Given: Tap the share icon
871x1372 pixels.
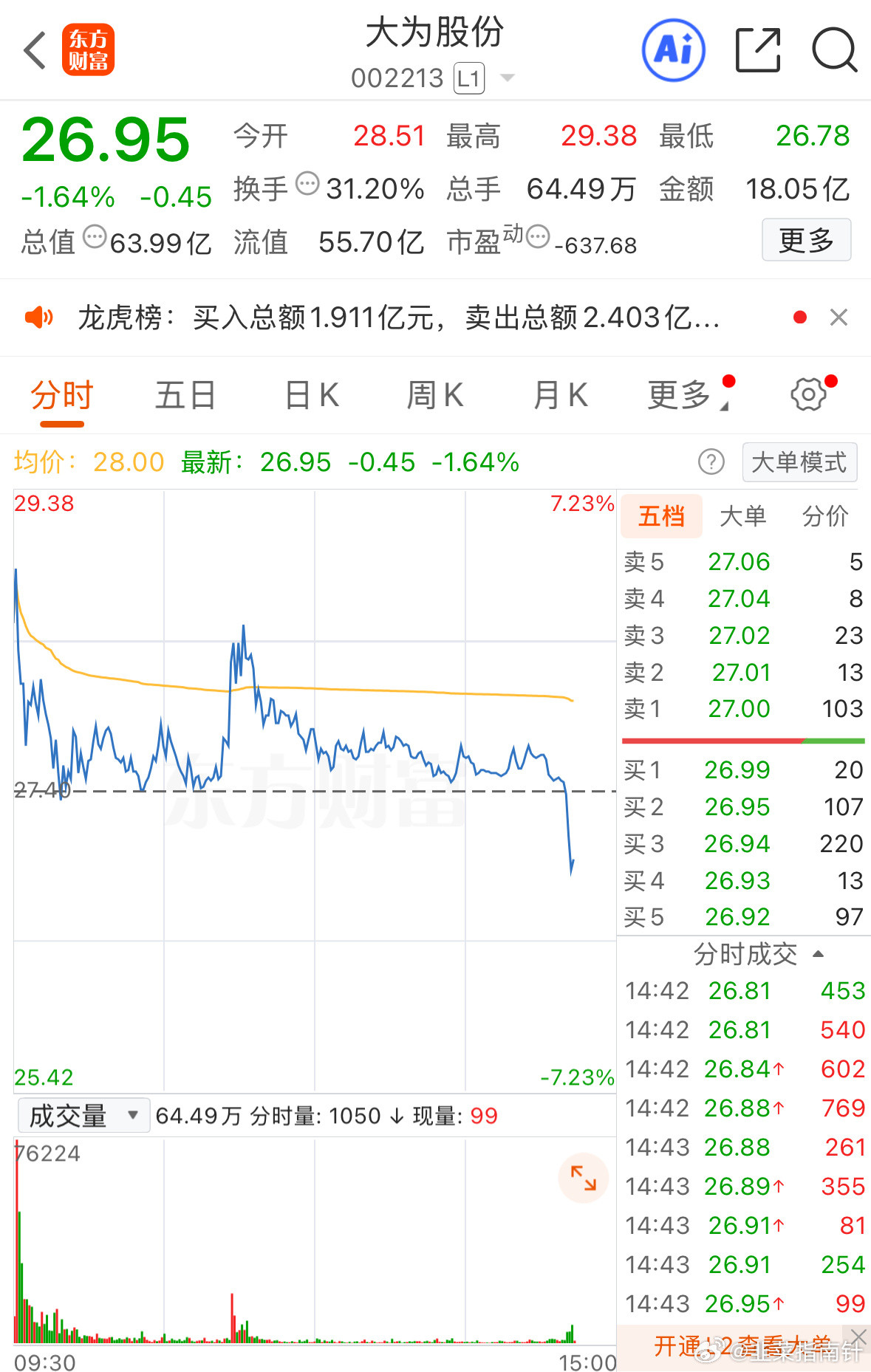Looking at the screenshot, I should point(757,49).
